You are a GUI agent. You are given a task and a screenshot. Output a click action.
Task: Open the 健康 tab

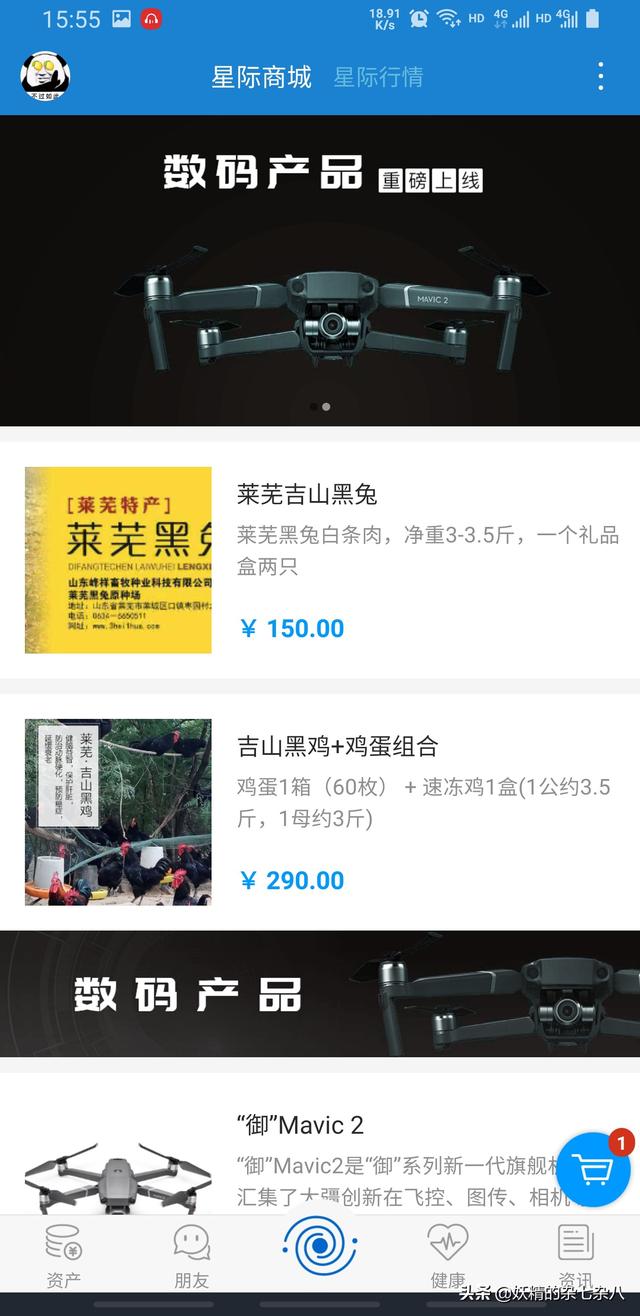point(448,1254)
